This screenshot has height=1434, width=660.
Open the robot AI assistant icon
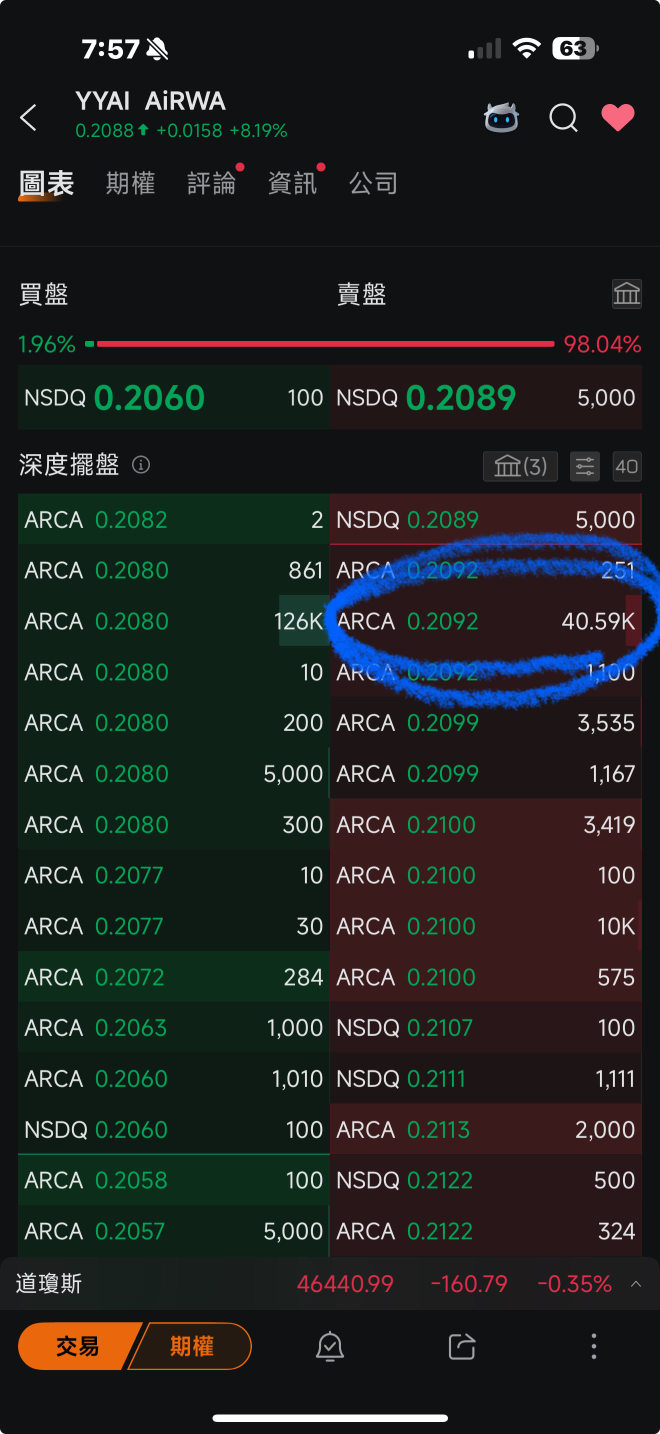pos(501,118)
